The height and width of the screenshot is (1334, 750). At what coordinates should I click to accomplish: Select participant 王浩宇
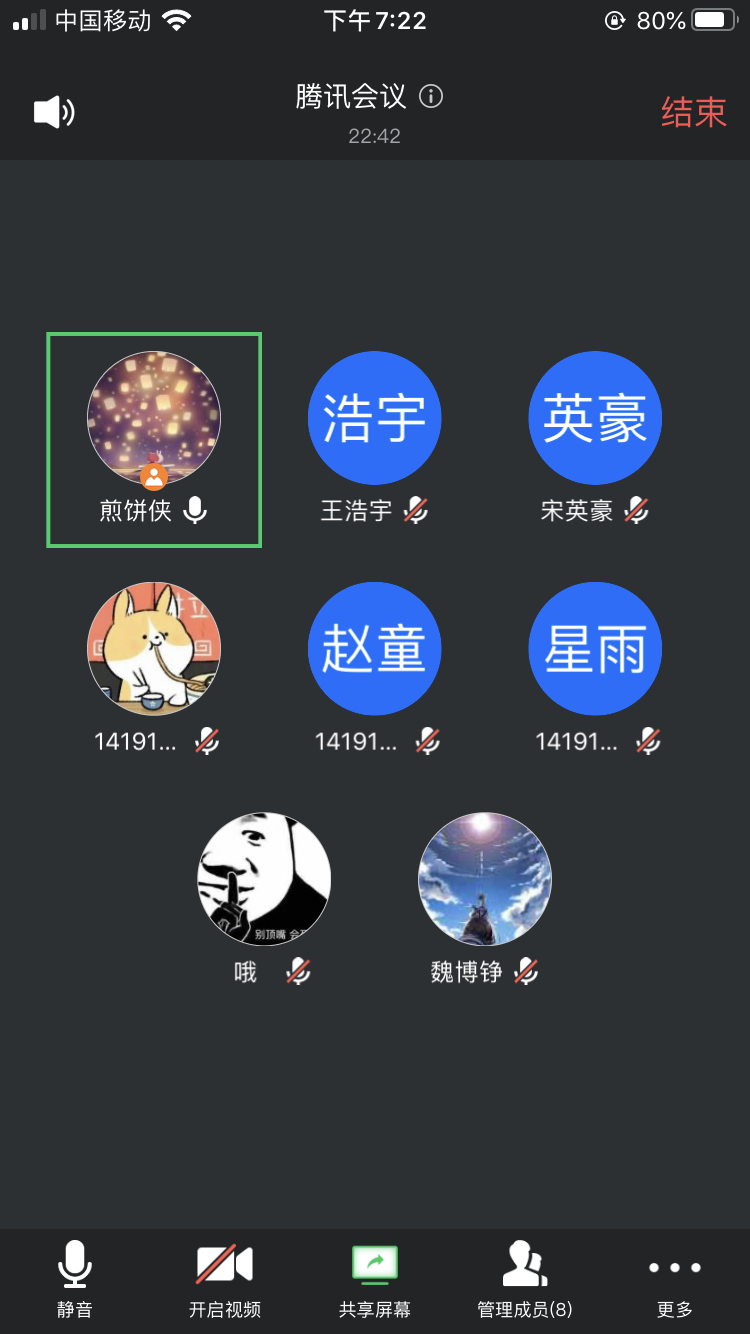tap(375, 419)
